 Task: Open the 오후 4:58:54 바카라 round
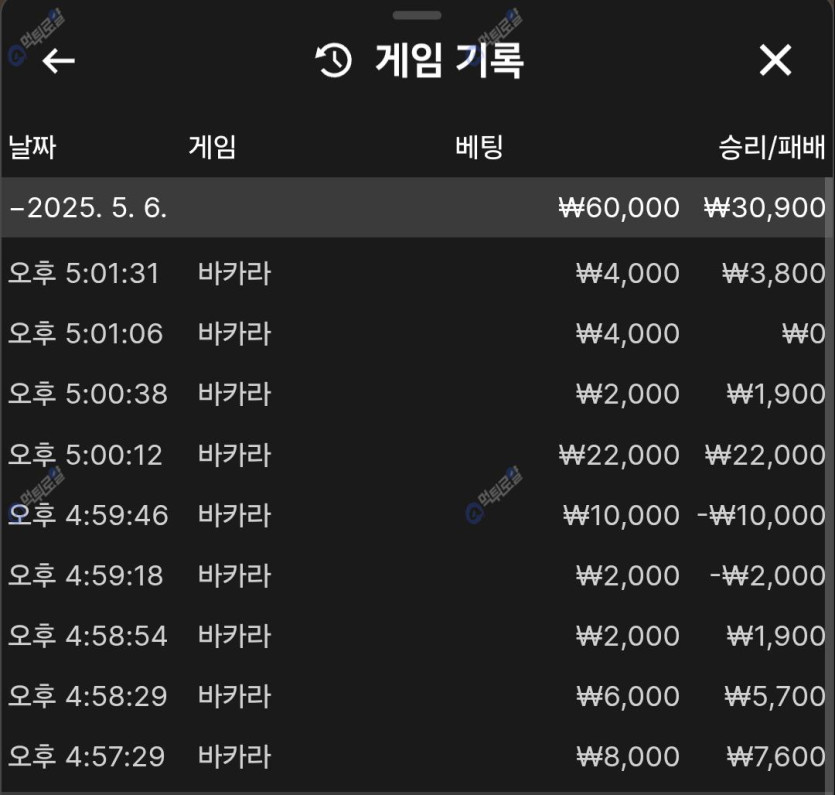point(417,635)
